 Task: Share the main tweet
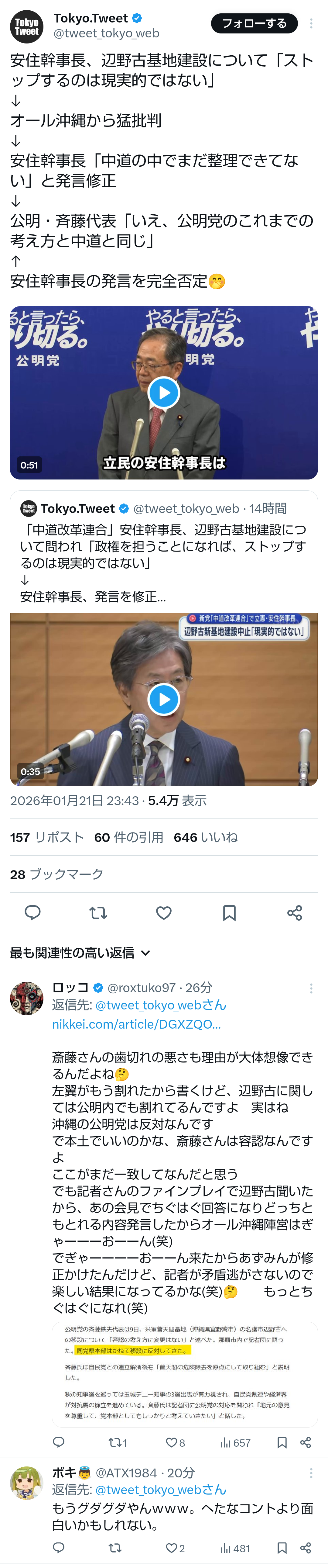pos(295,912)
